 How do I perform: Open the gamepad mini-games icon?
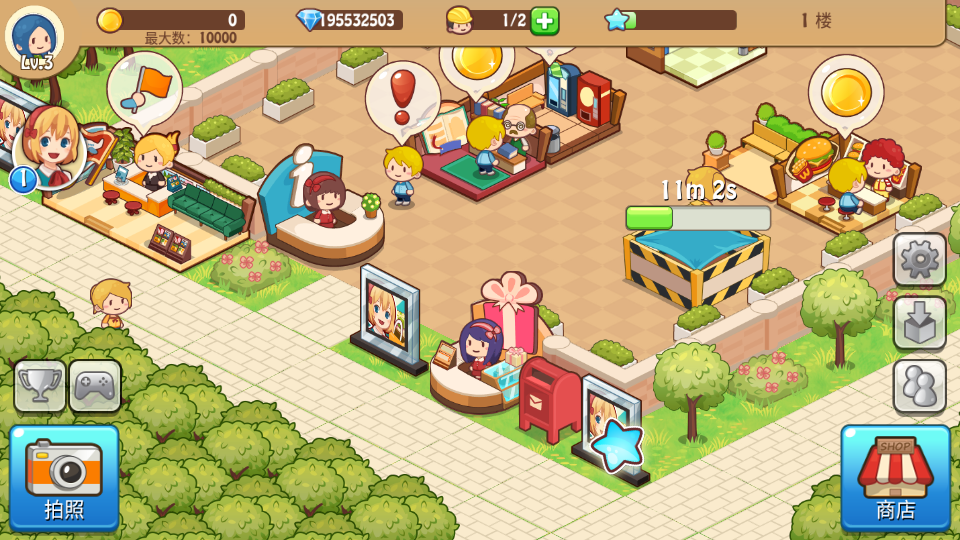(x=95, y=385)
